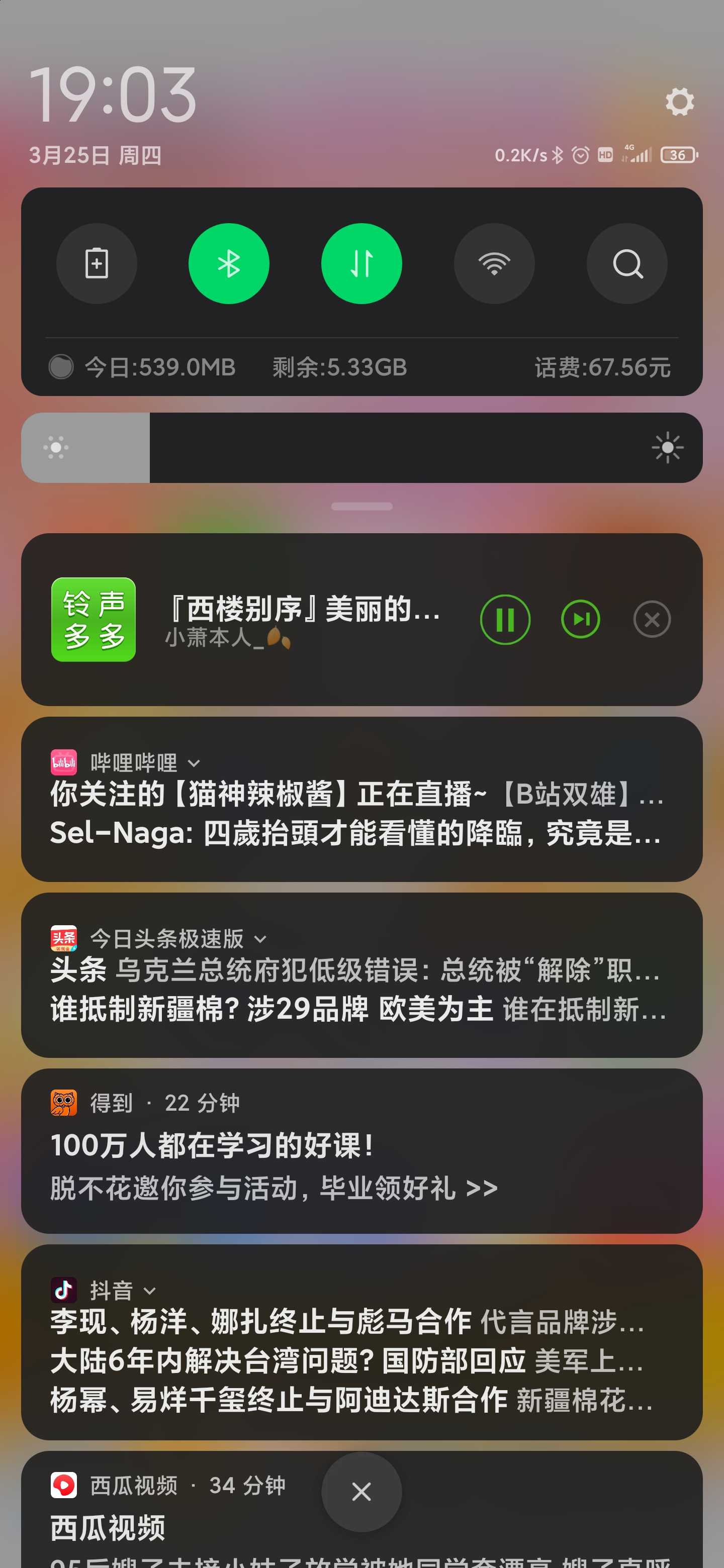
Task: Pause the 西楼别序 ringtone playback
Action: pyautogui.click(x=505, y=620)
